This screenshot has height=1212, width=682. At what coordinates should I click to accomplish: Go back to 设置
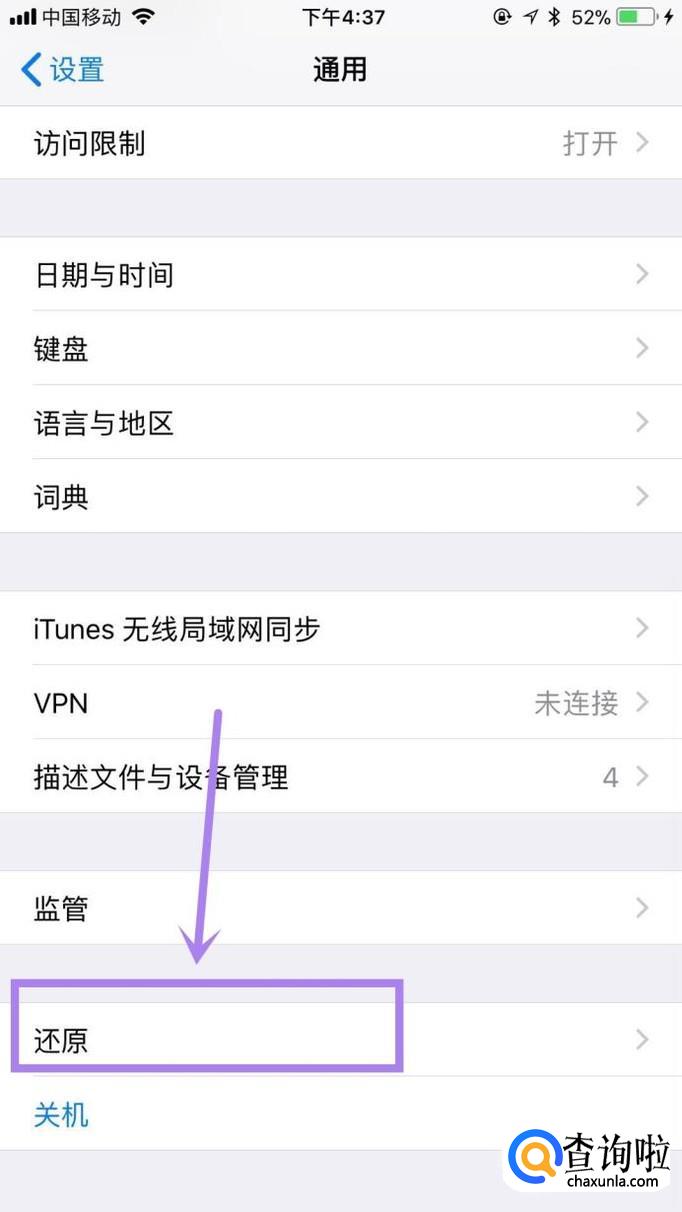62,70
